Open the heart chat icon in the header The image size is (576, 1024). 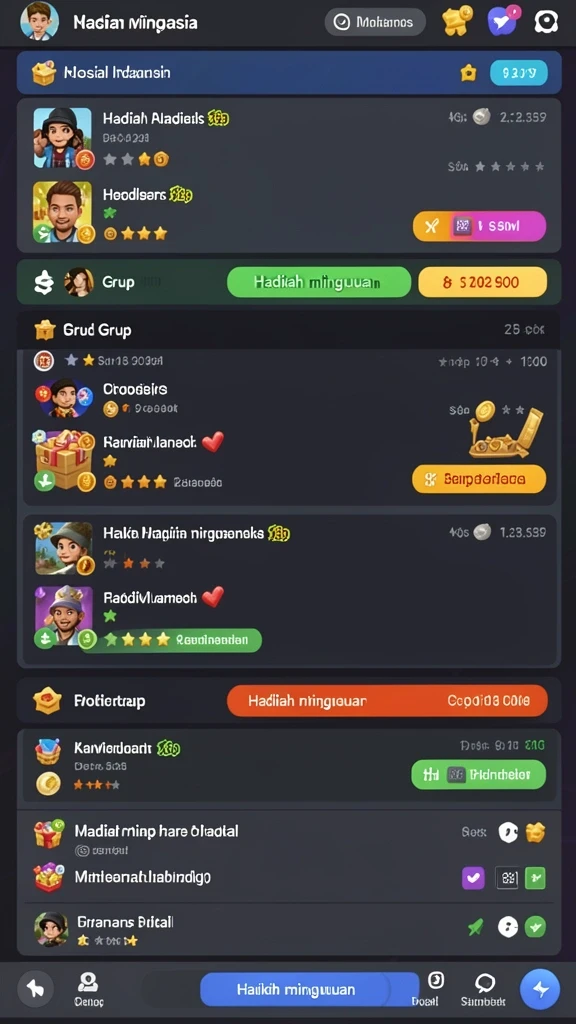(x=502, y=22)
